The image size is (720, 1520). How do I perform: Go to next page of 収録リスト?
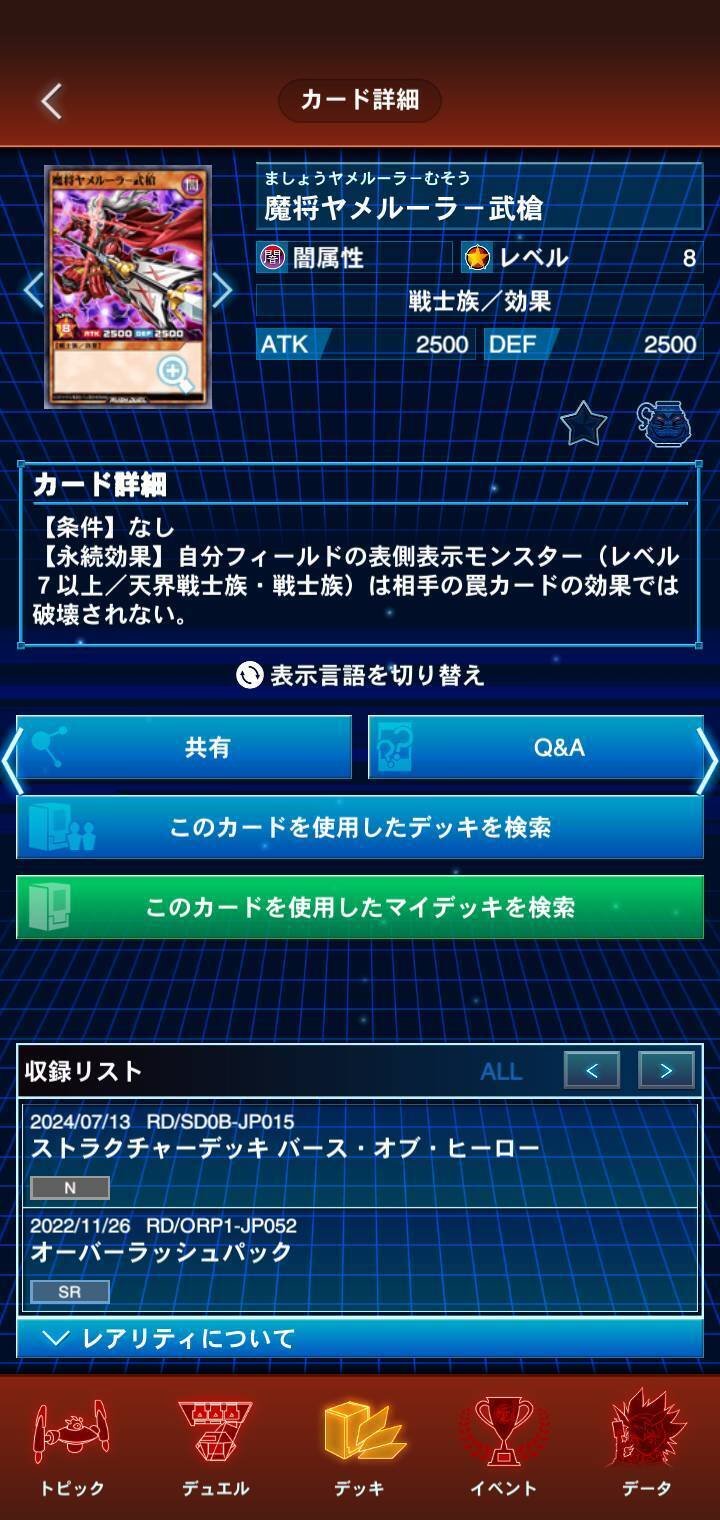[666, 1070]
